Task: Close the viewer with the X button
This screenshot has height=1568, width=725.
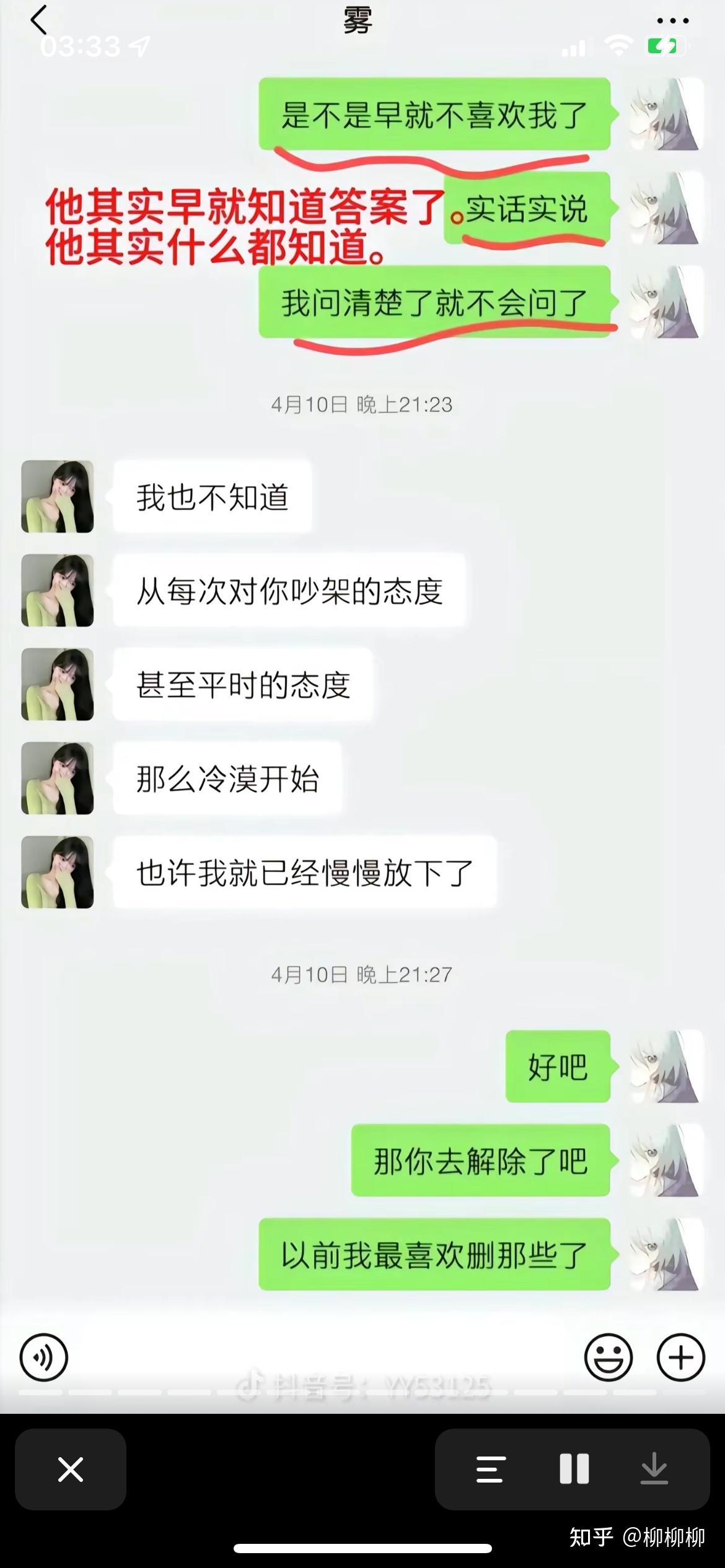Action: pyautogui.click(x=71, y=1469)
